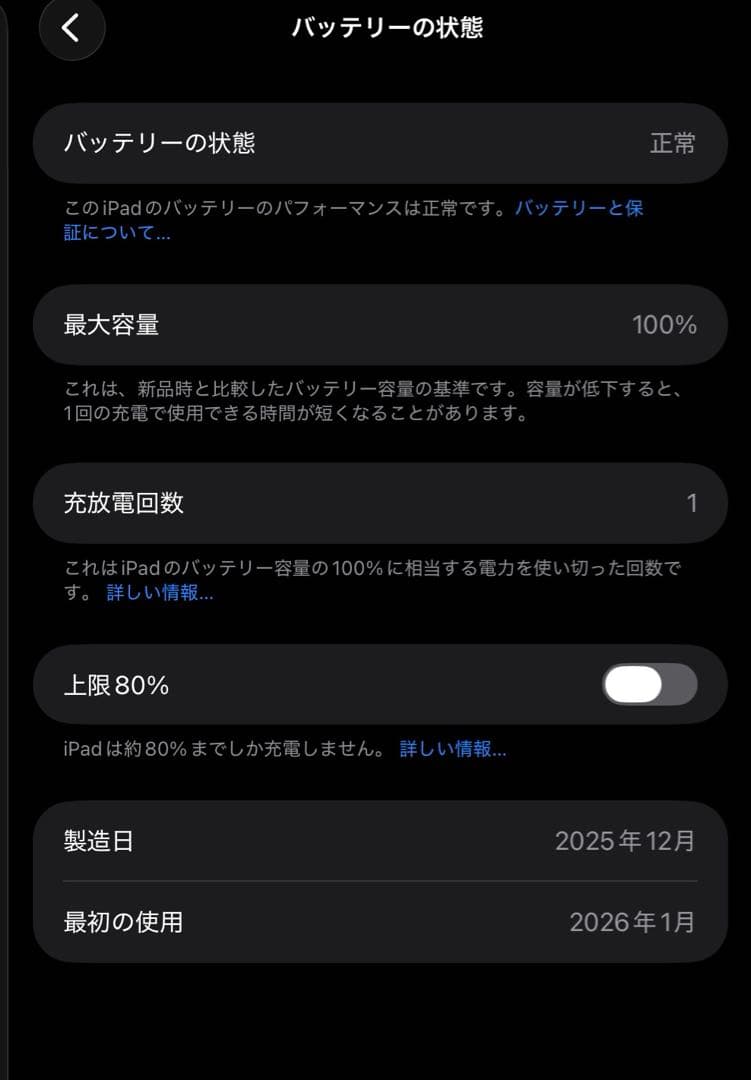Select the バッテリーの状態 row showing 正常
This screenshot has height=1080, width=751.
pos(375,143)
